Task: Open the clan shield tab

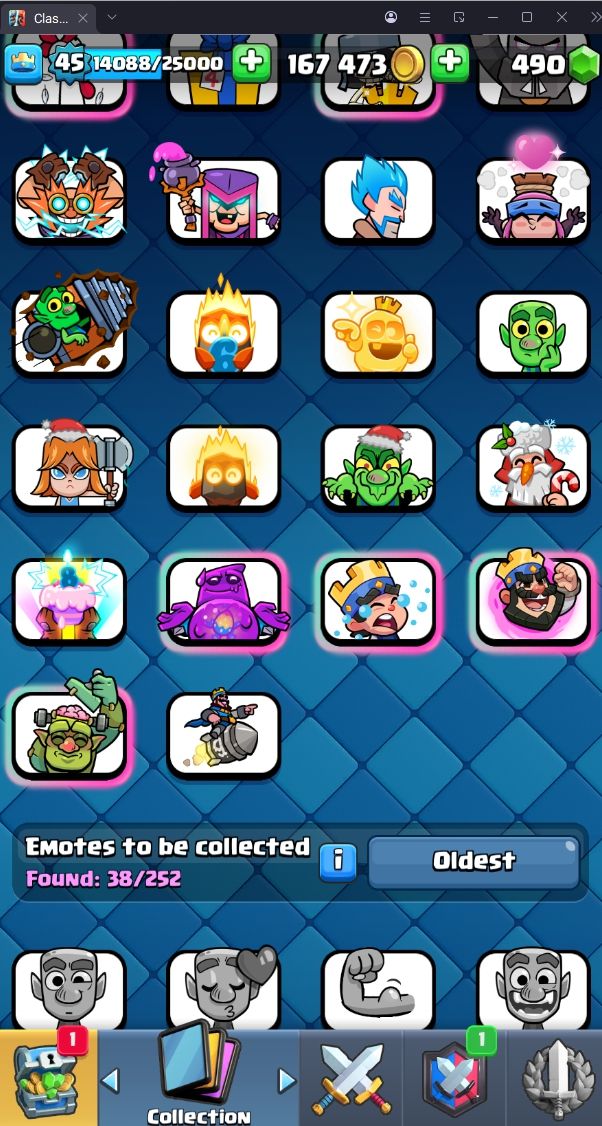Action: click(455, 1078)
